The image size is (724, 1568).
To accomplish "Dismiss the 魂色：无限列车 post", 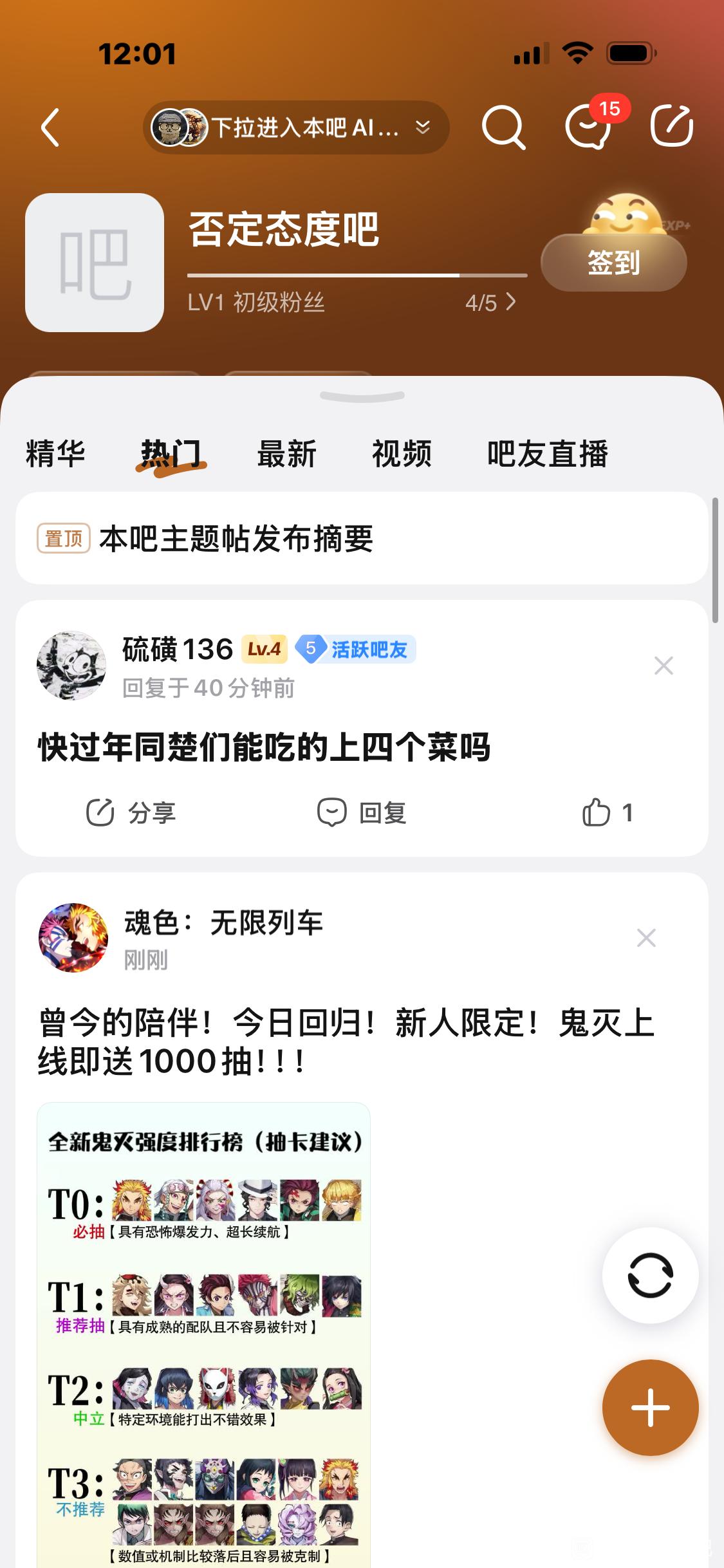I will [x=646, y=938].
